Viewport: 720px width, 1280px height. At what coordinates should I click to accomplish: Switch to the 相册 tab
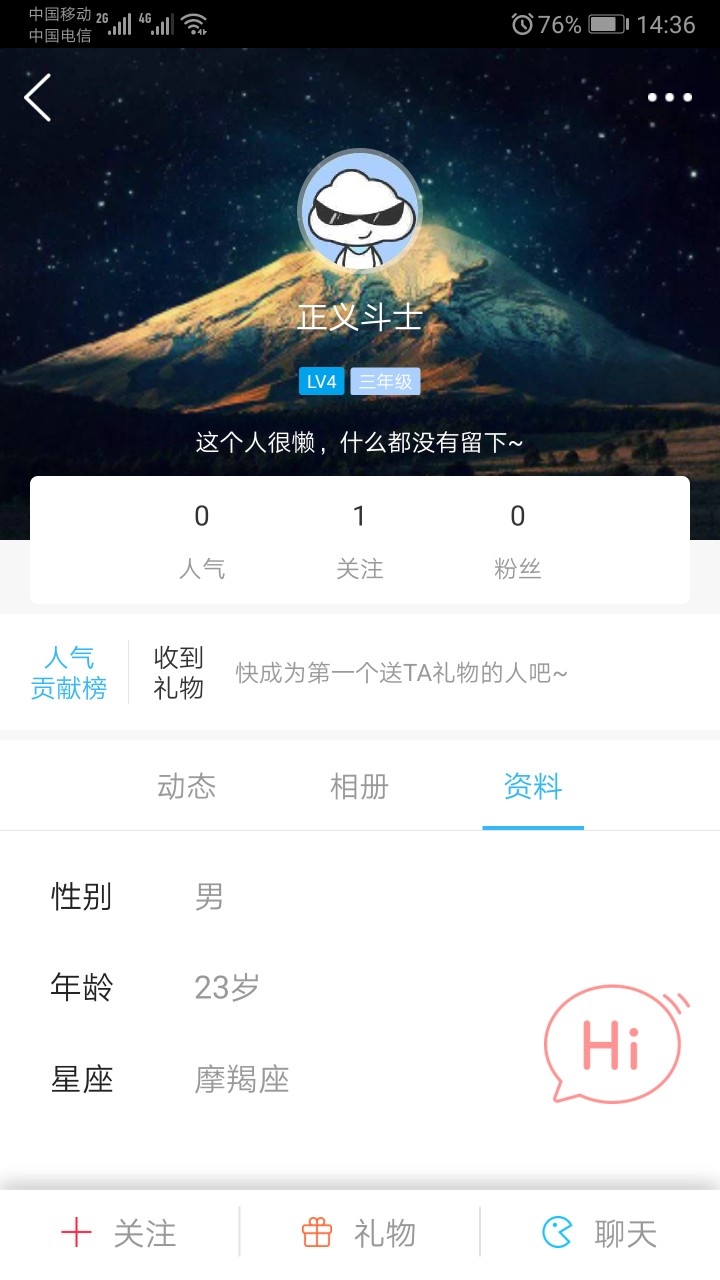[359, 787]
